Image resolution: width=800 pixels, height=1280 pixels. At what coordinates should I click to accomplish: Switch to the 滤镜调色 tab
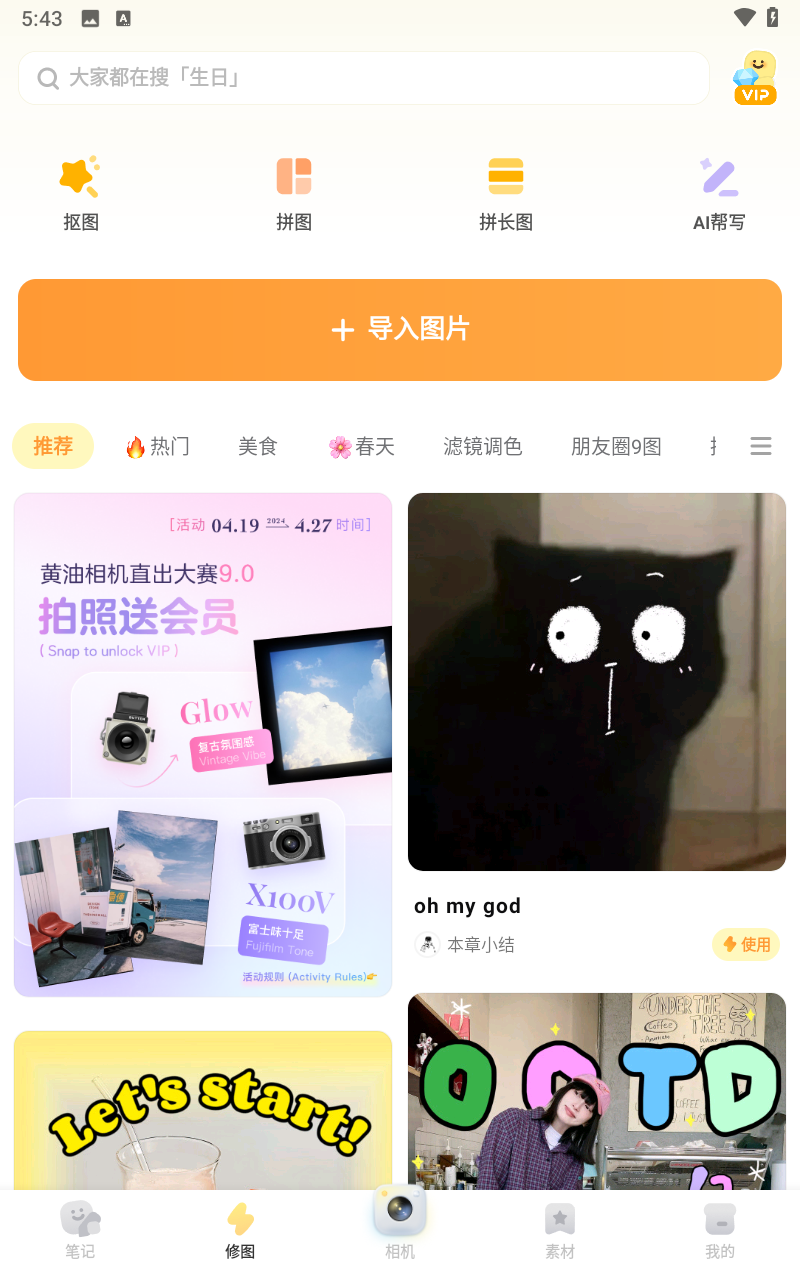tap(483, 446)
